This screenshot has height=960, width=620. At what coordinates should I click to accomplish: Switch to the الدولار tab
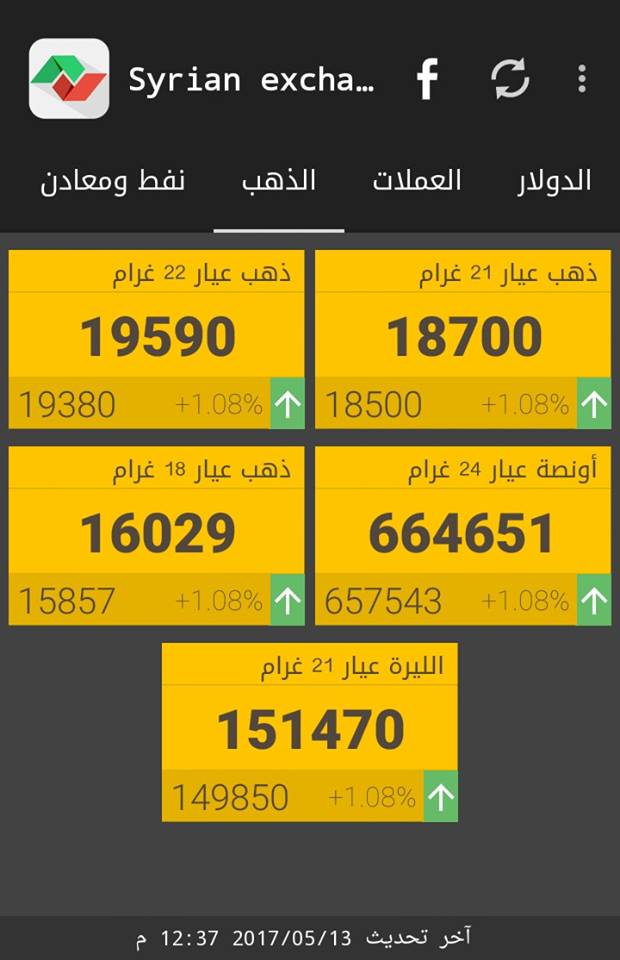click(553, 181)
